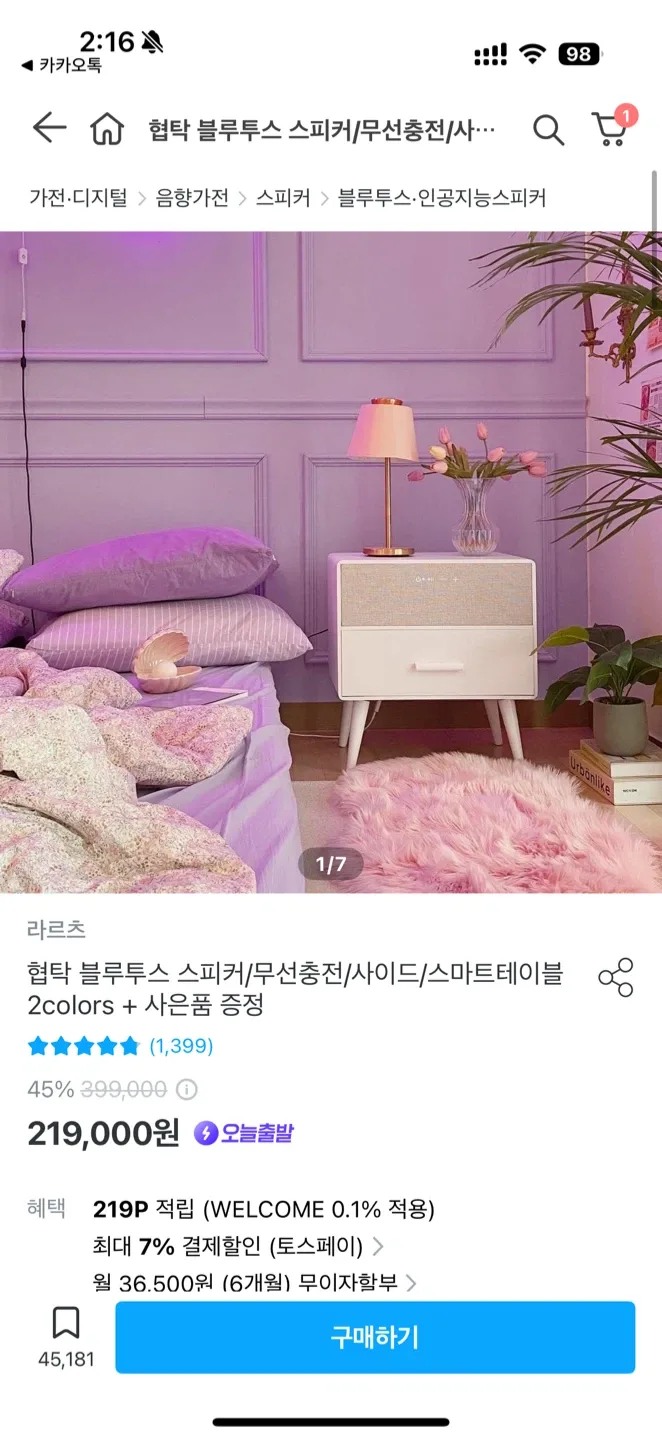Return to 카카오톡 from the status bar
This screenshot has width=662, height=1440.
pos(61,65)
